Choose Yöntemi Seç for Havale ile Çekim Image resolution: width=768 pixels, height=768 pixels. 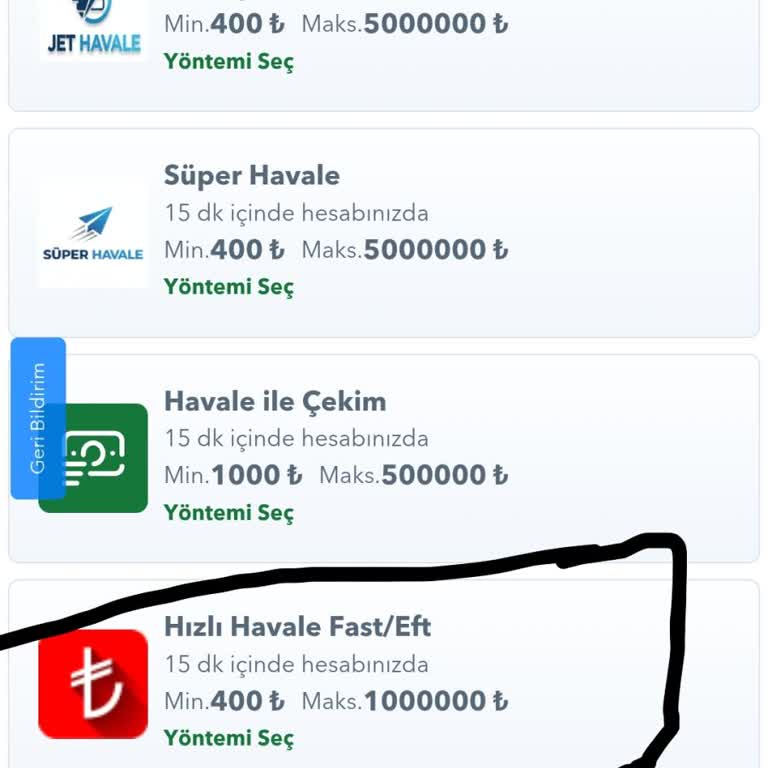click(229, 513)
